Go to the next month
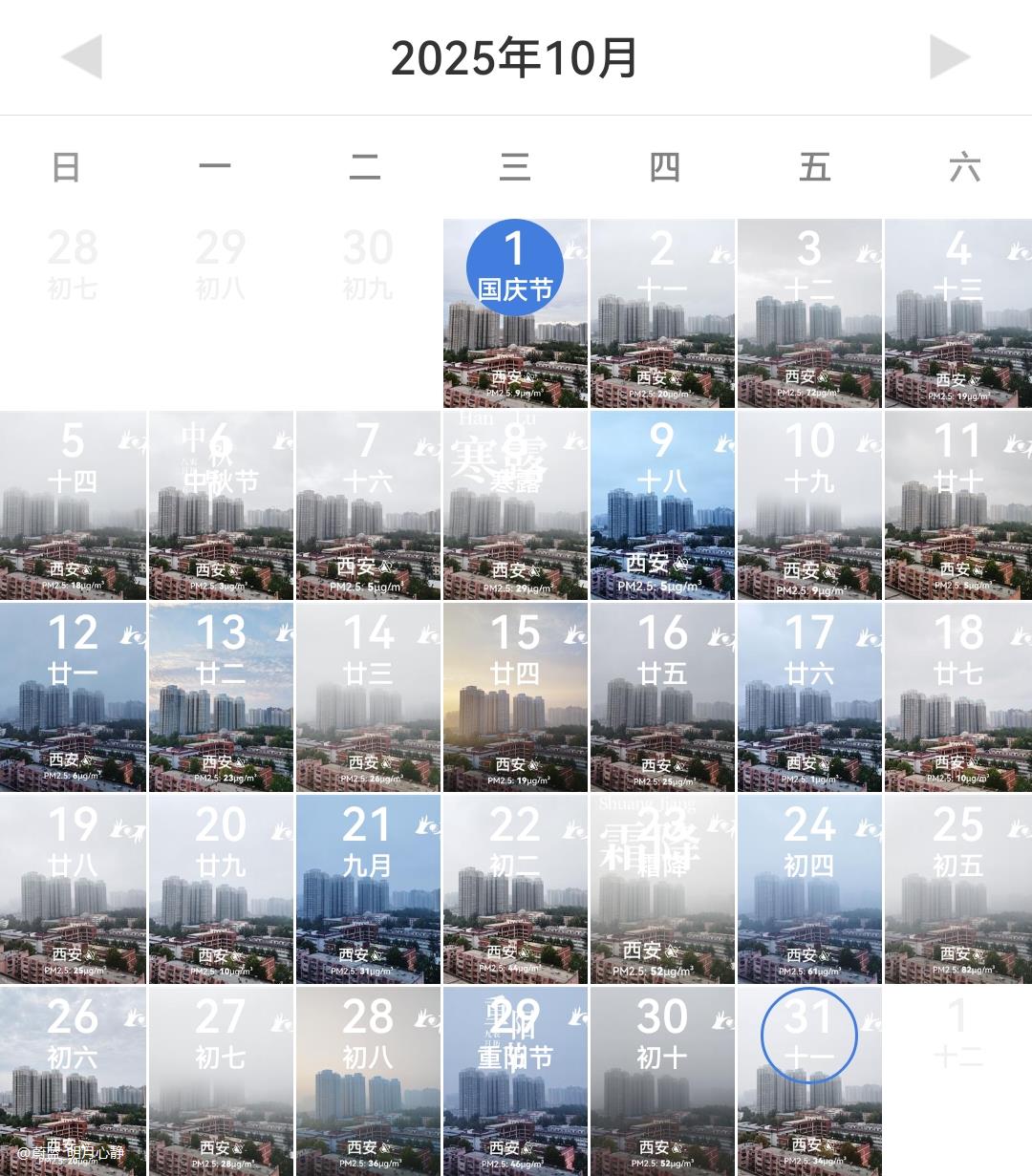 coord(950,57)
